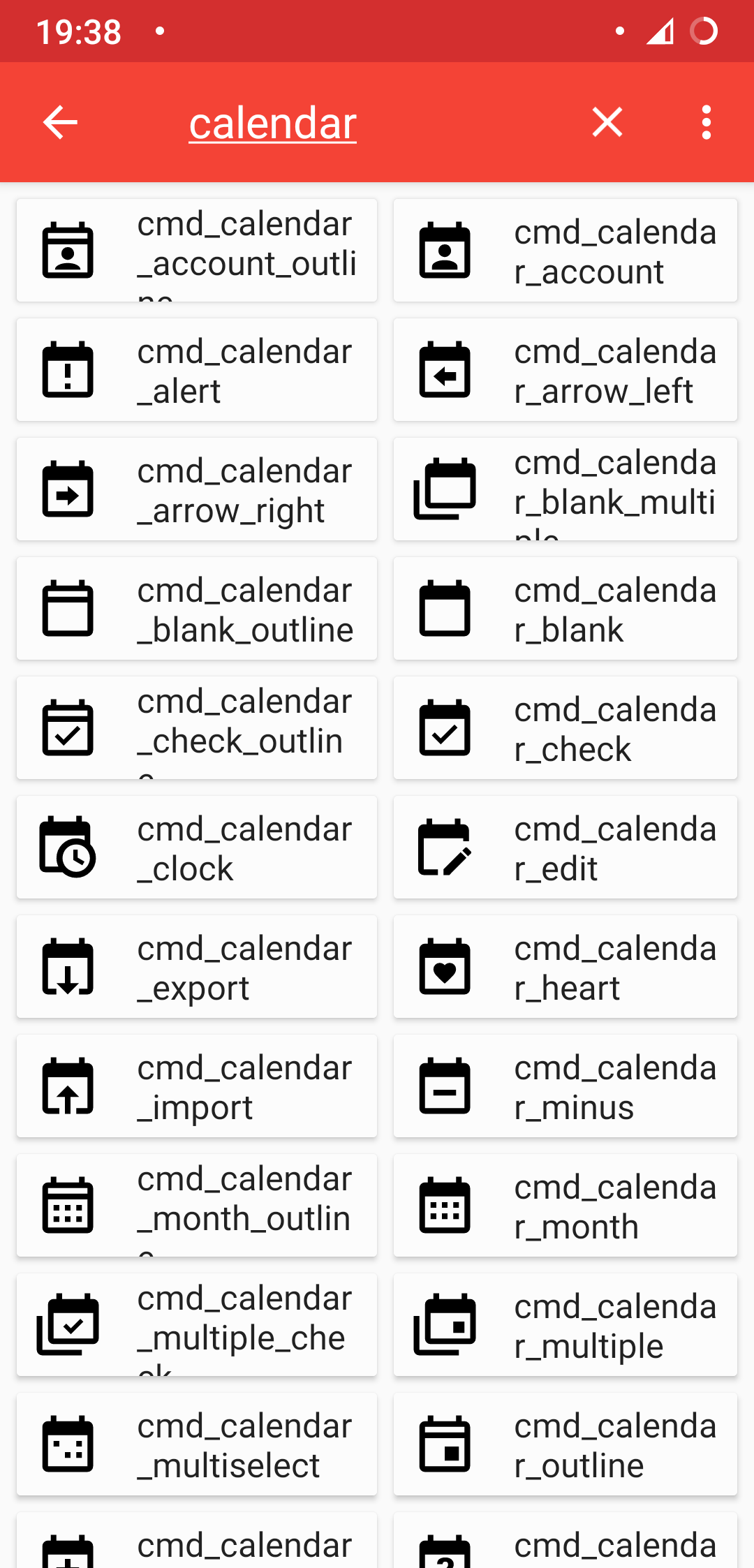Select the cmd_calendar_export icon
754x1568 pixels.
[196, 966]
